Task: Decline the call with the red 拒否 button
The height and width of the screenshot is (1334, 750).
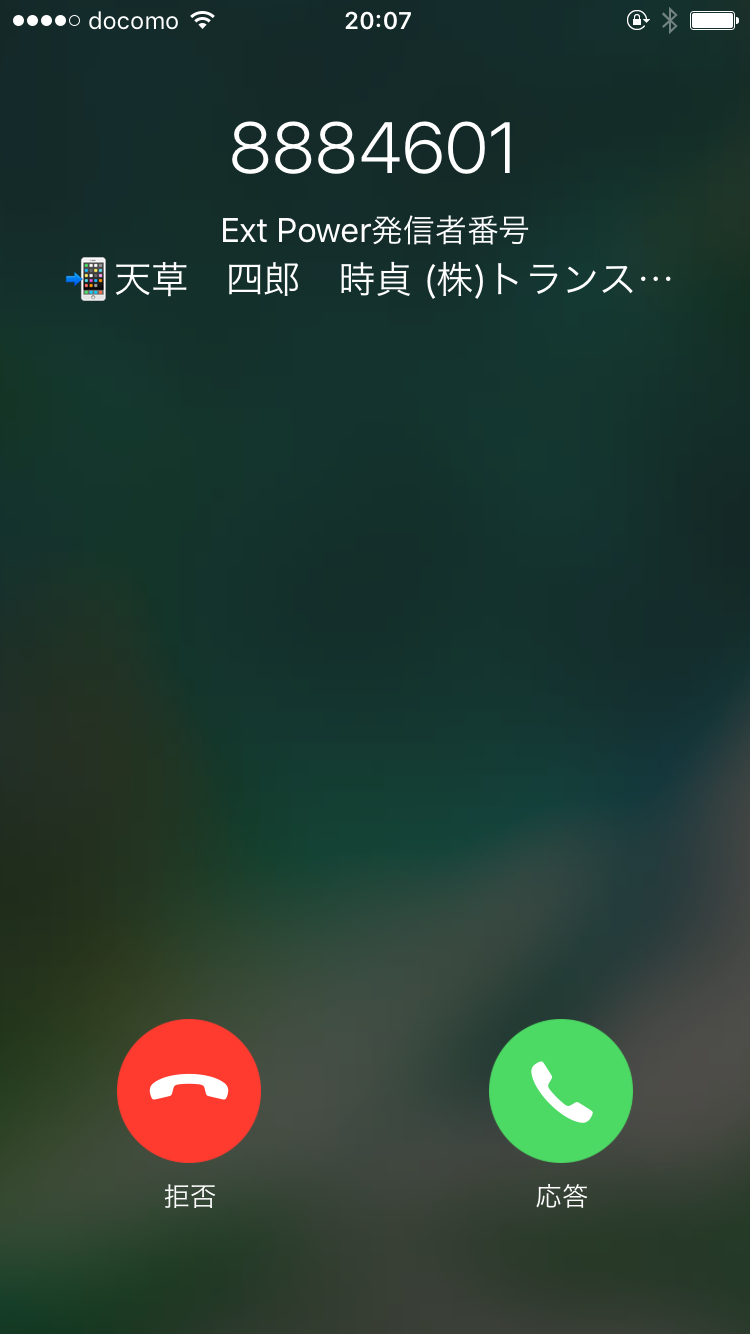Action: click(189, 1091)
